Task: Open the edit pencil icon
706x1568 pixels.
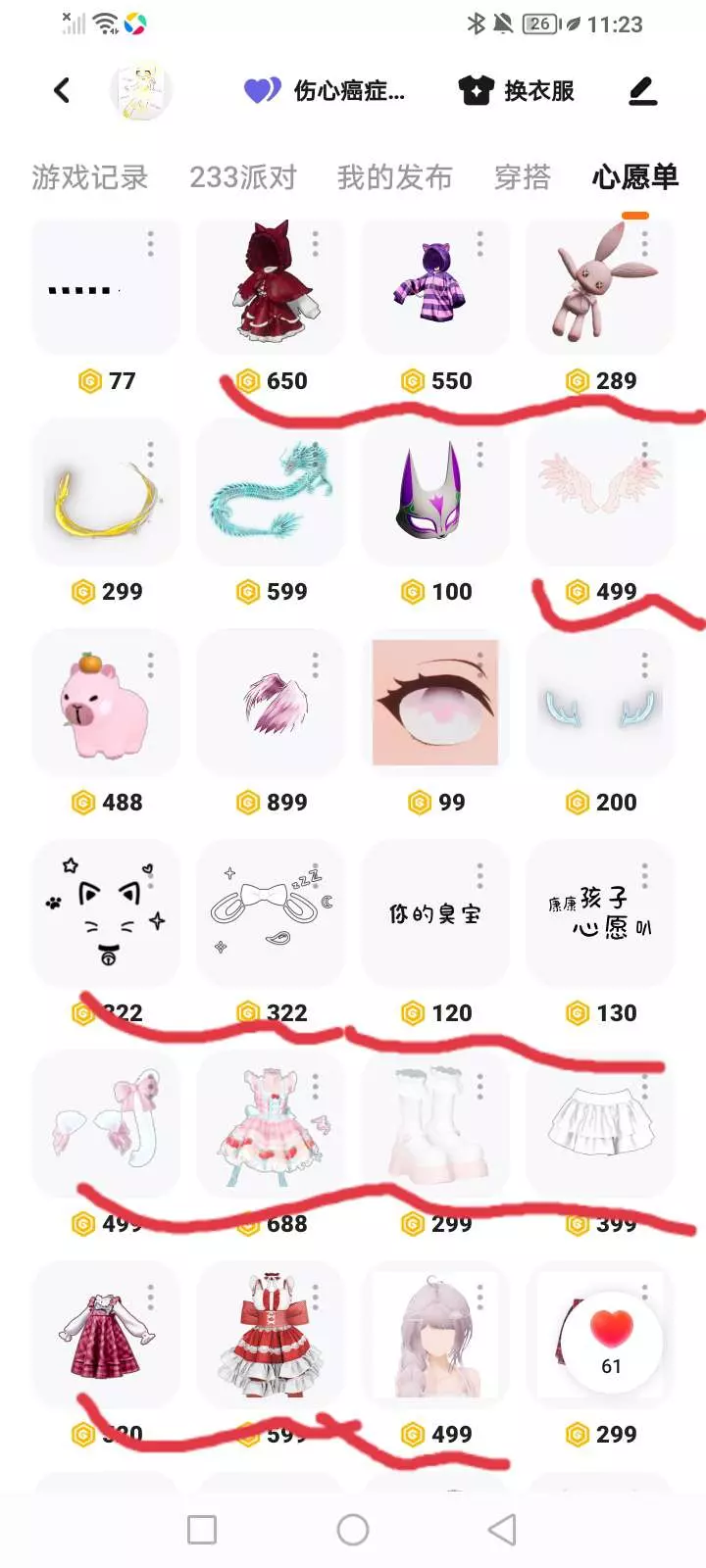Action: (x=643, y=91)
